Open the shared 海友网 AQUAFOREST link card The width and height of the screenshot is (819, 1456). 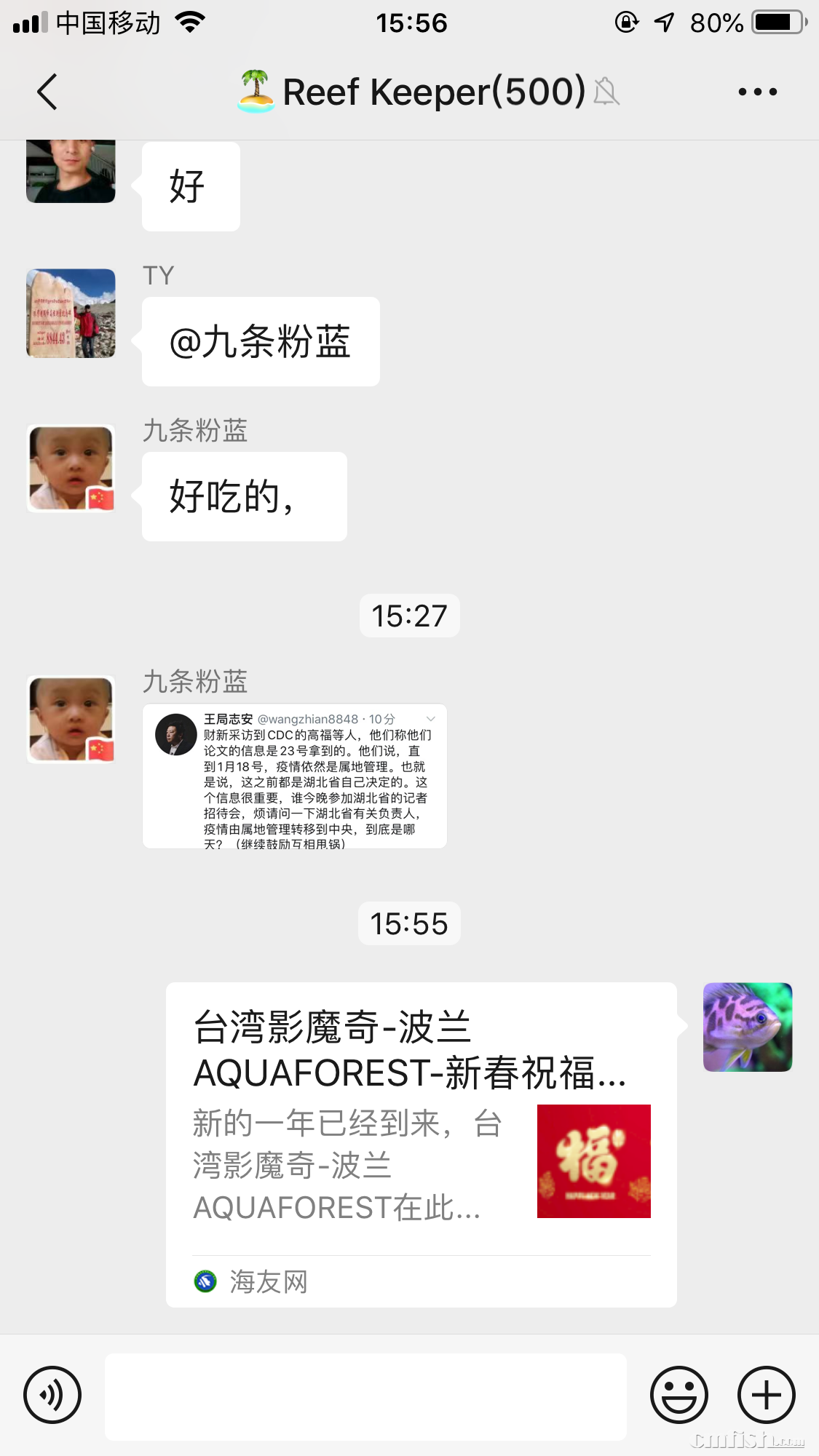[421, 1144]
